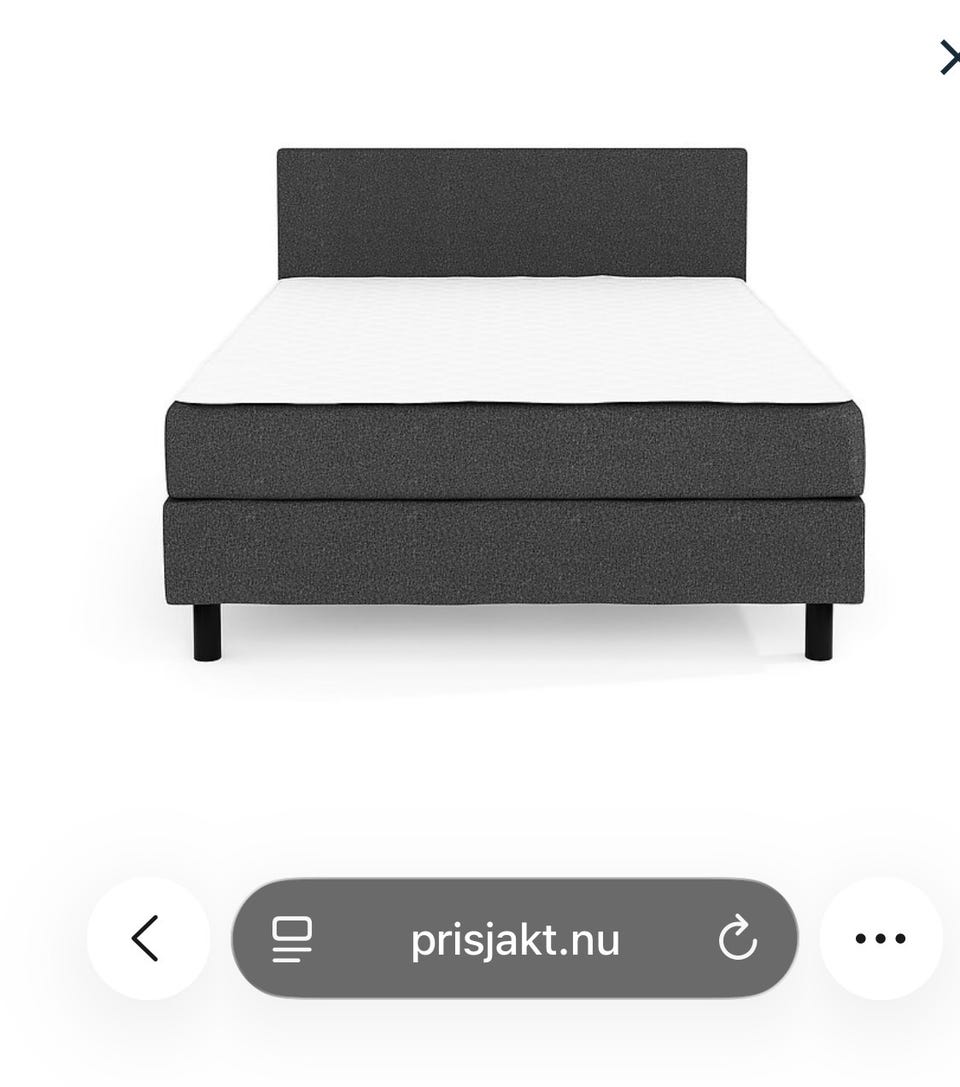Tap the dark gray headboard in the photo

click(510, 210)
